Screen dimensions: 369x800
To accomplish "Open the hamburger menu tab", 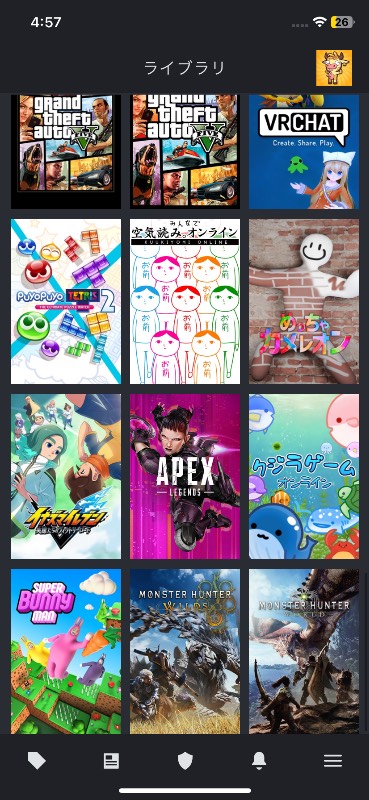I will point(333,761).
